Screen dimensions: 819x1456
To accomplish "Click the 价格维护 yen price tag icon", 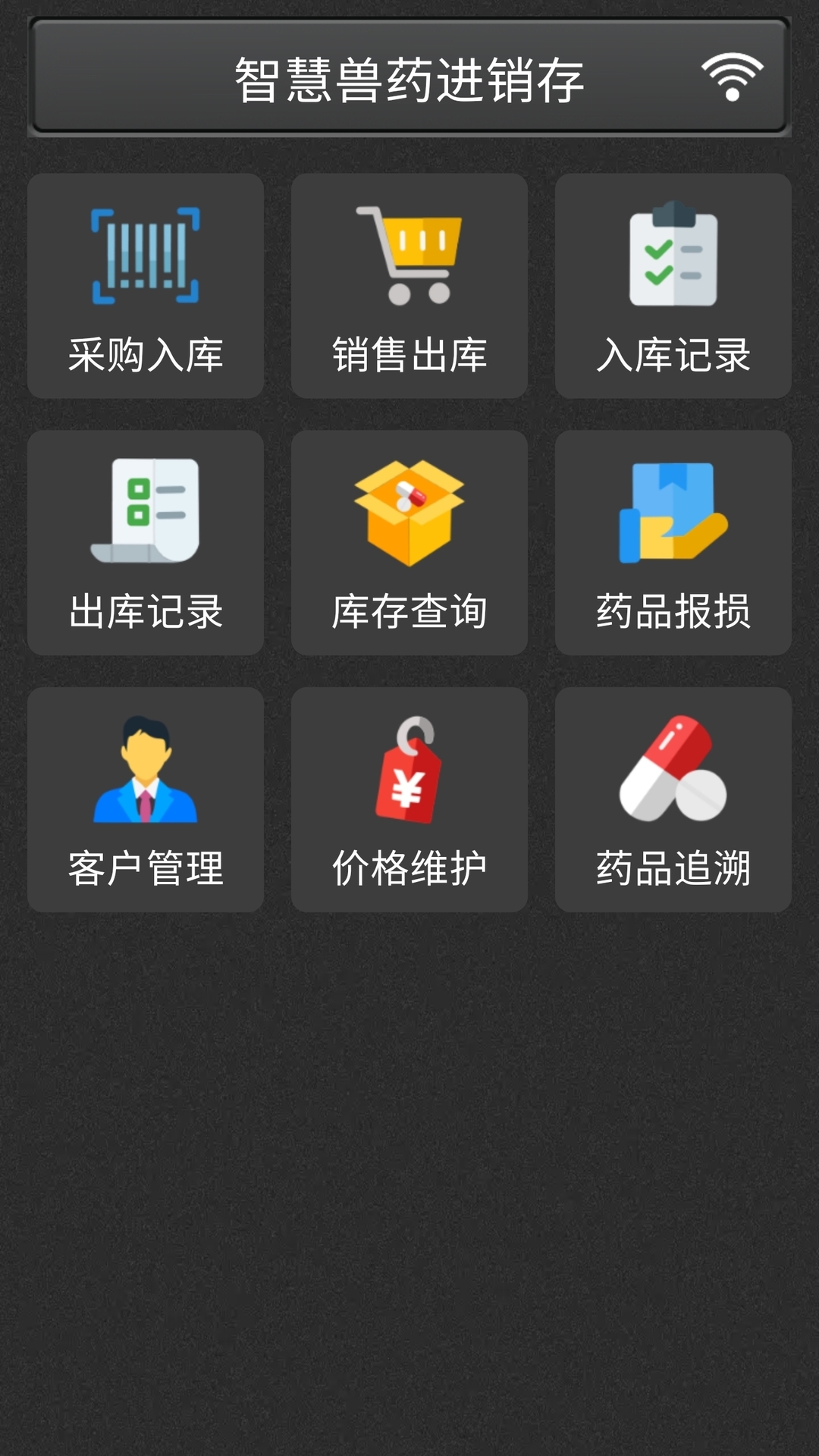I will pos(409,773).
